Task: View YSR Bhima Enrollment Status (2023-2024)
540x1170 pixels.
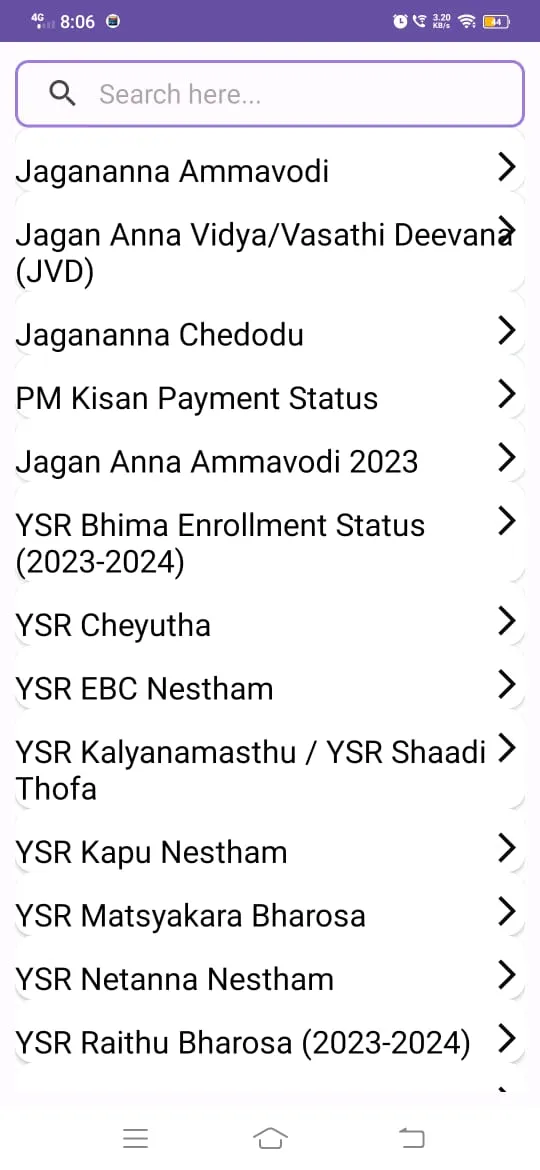Action: pos(270,542)
